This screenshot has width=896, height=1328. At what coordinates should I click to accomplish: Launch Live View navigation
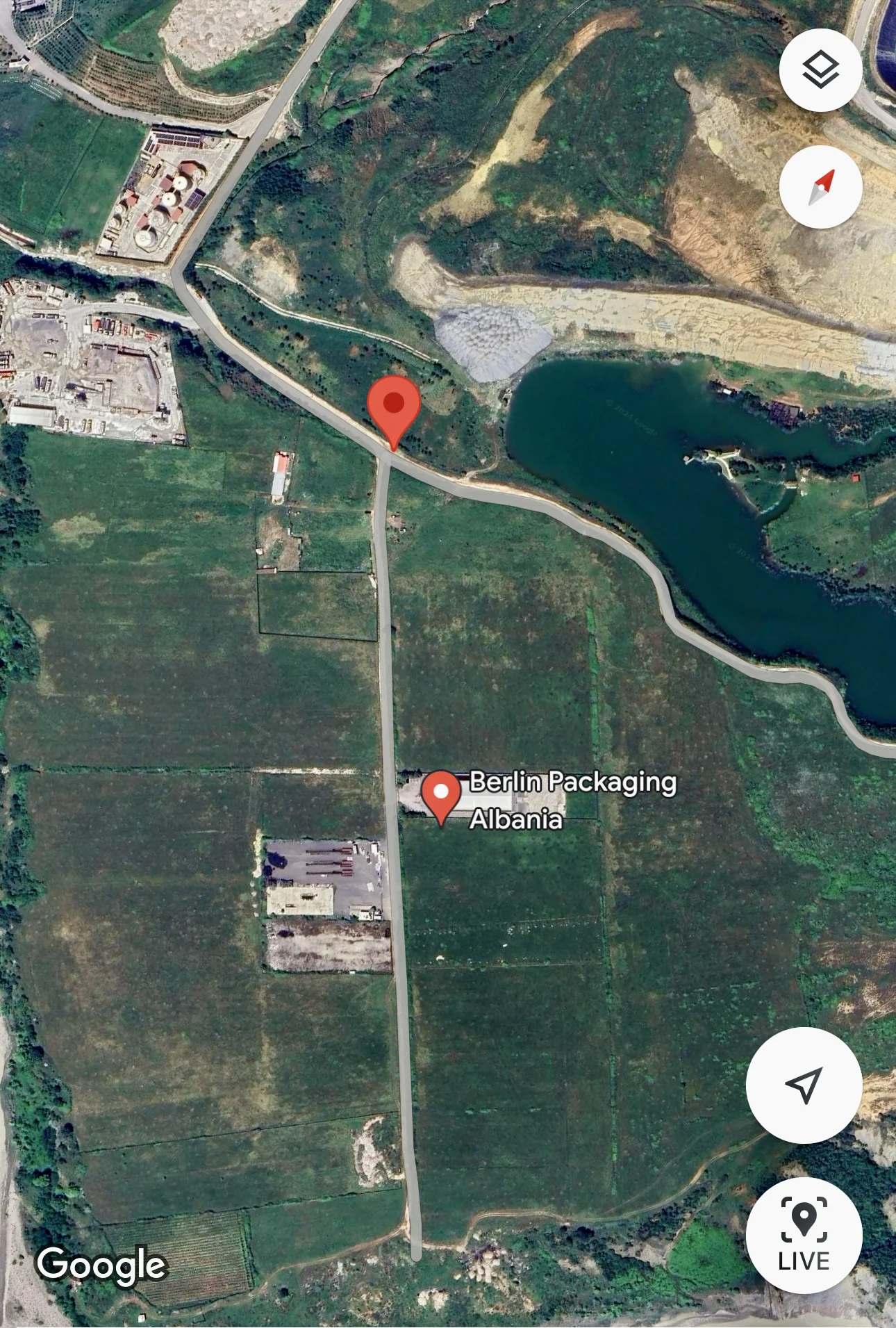pos(804,1235)
